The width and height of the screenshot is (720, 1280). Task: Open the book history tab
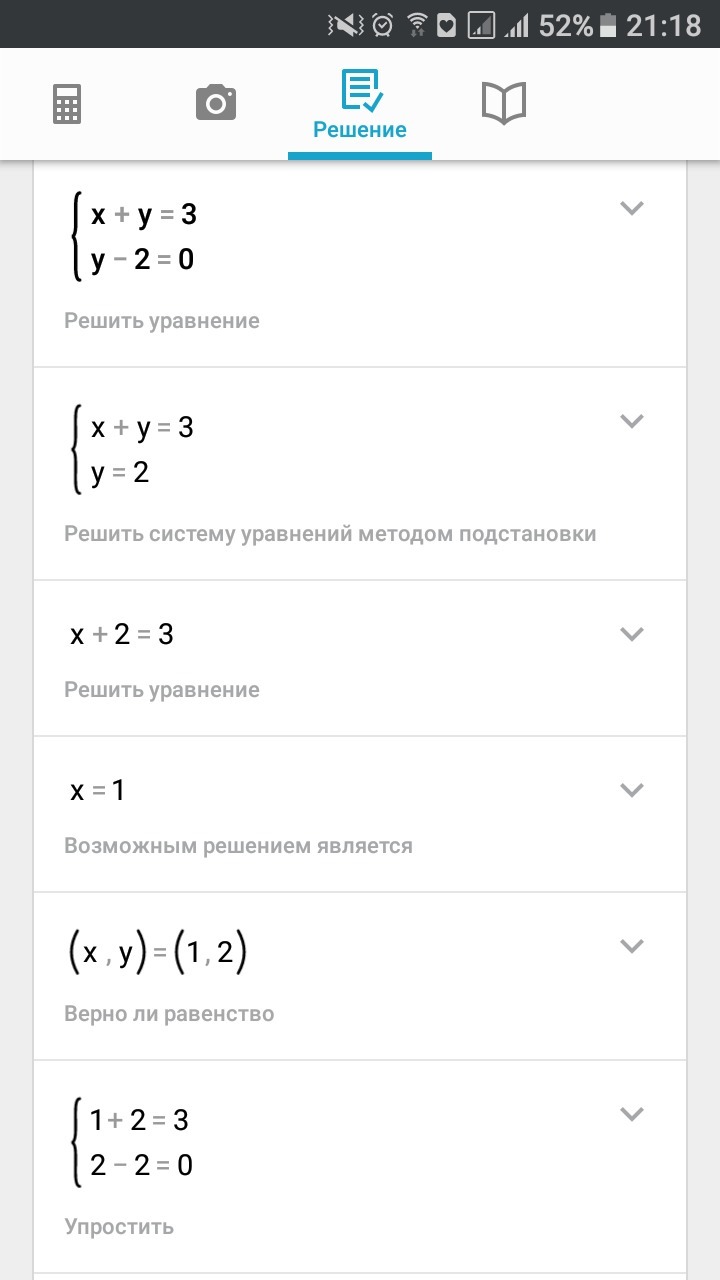(503, 104)
